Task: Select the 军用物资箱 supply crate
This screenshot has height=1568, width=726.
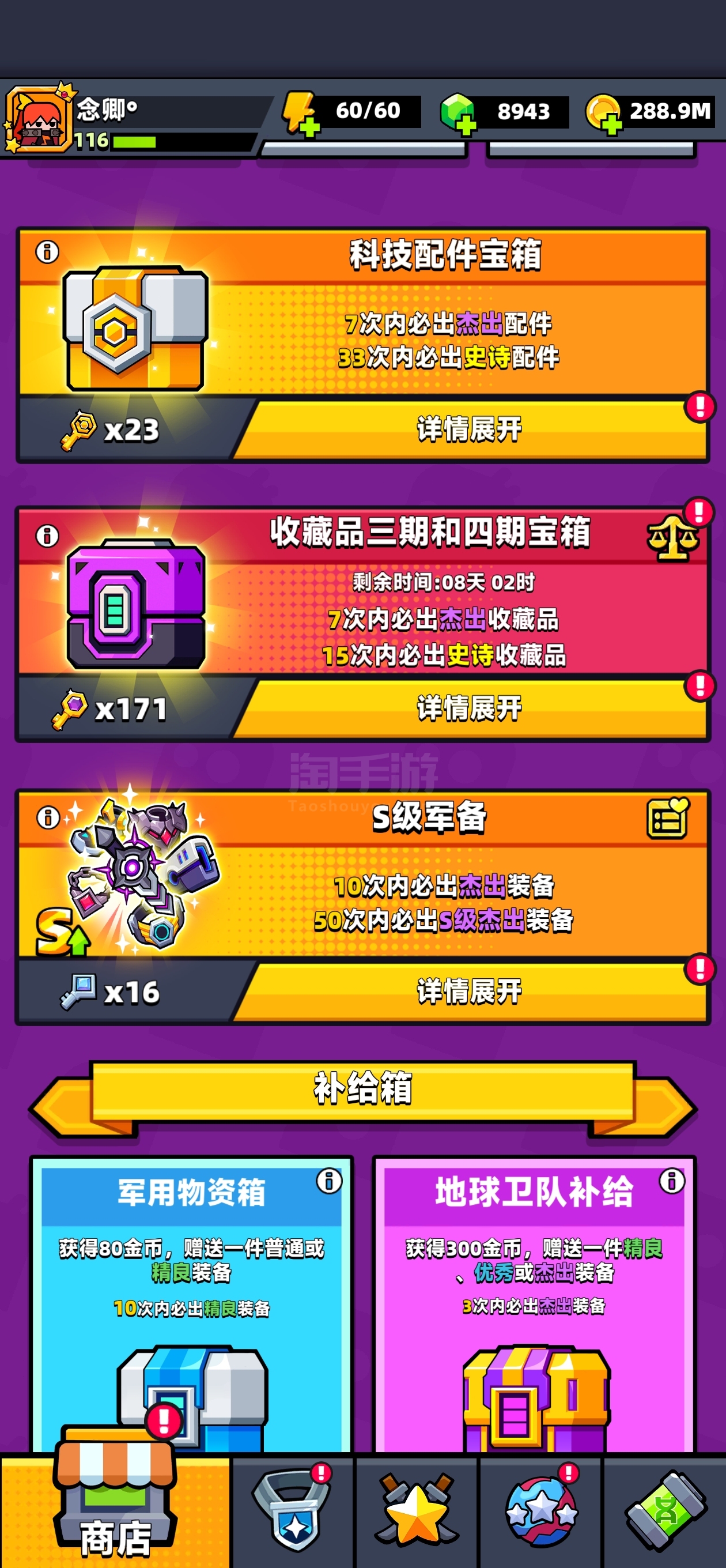Action: coord(192,1304)
